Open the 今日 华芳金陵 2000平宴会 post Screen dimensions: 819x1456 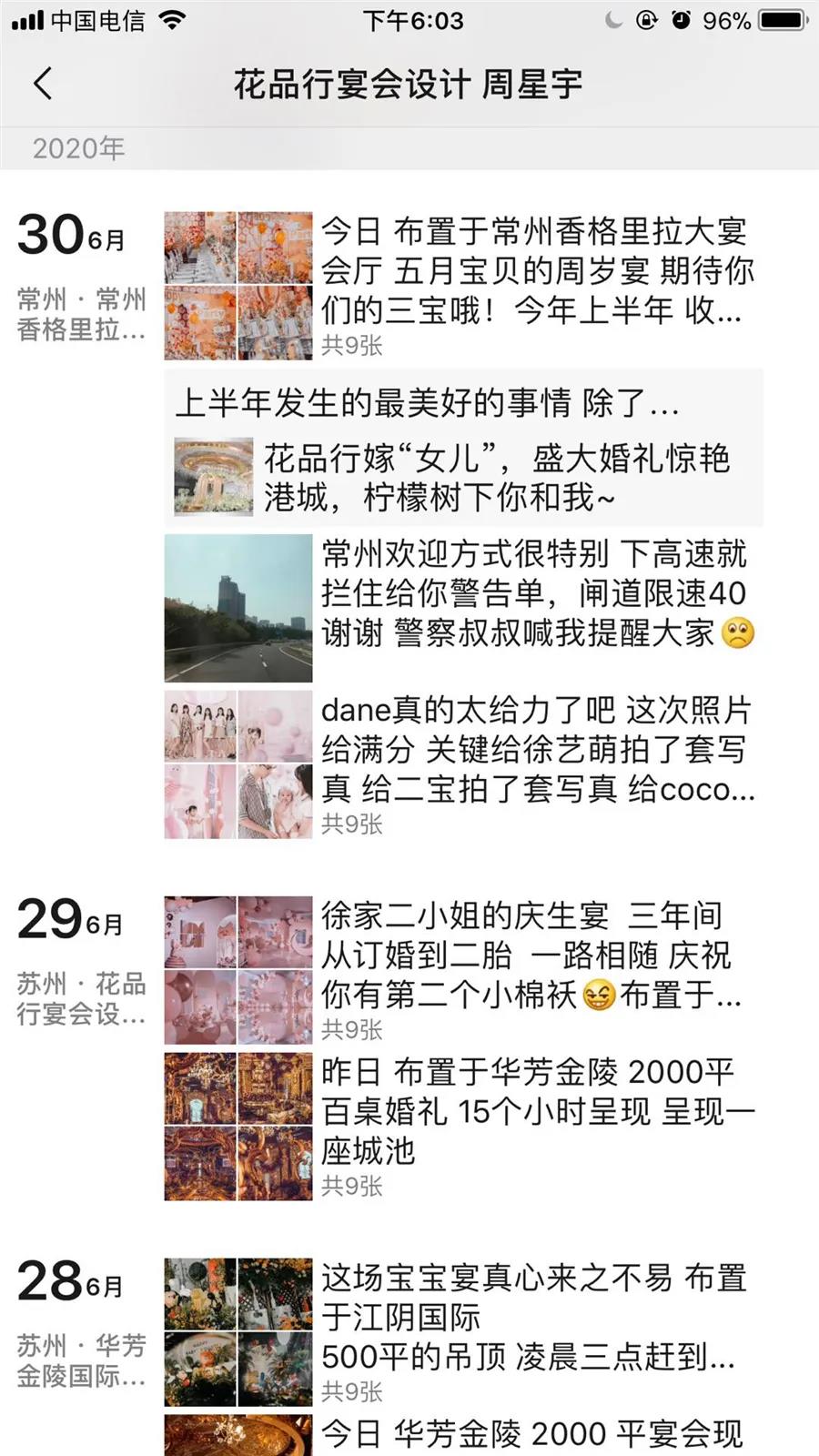pos(532,1435)
